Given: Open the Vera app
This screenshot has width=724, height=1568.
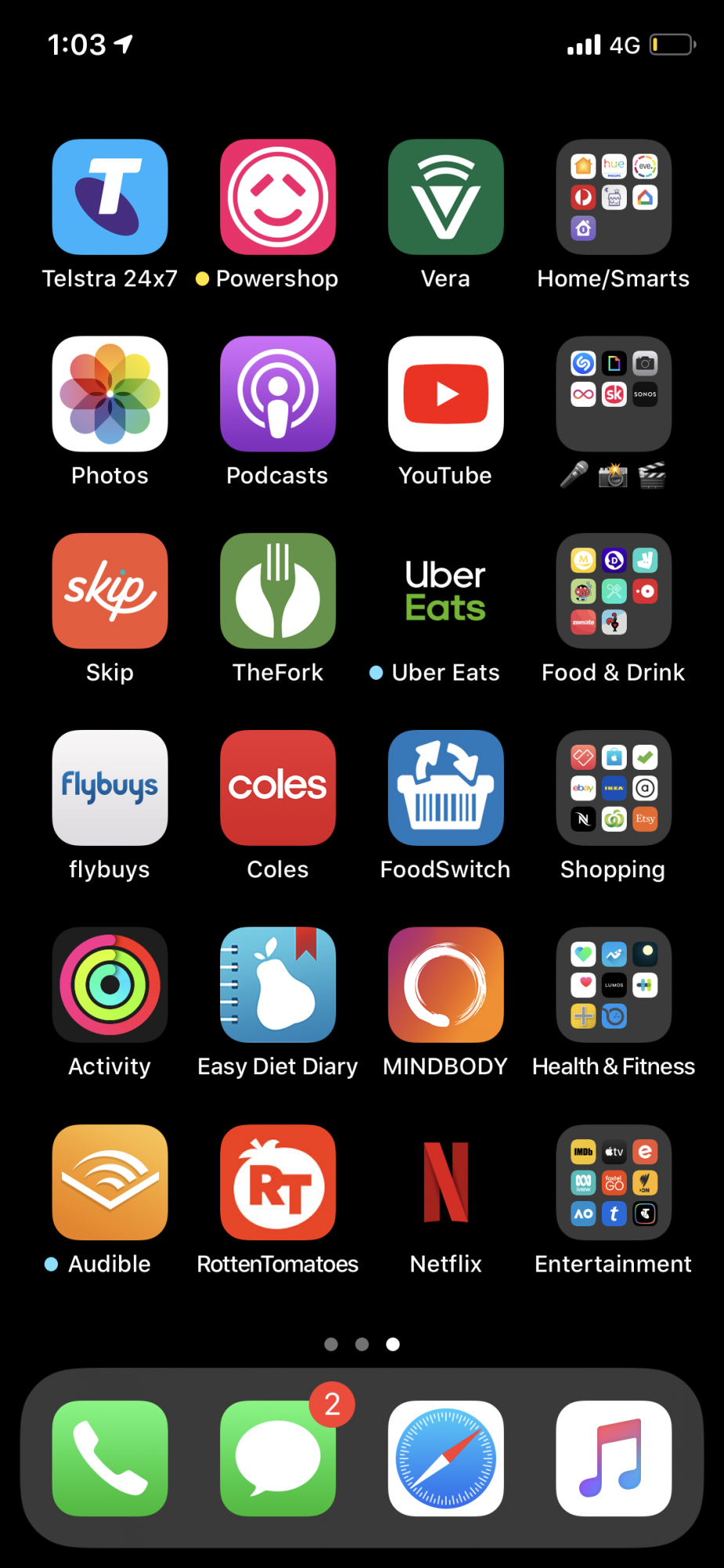Looking at the screenshot, I should 445,197.
